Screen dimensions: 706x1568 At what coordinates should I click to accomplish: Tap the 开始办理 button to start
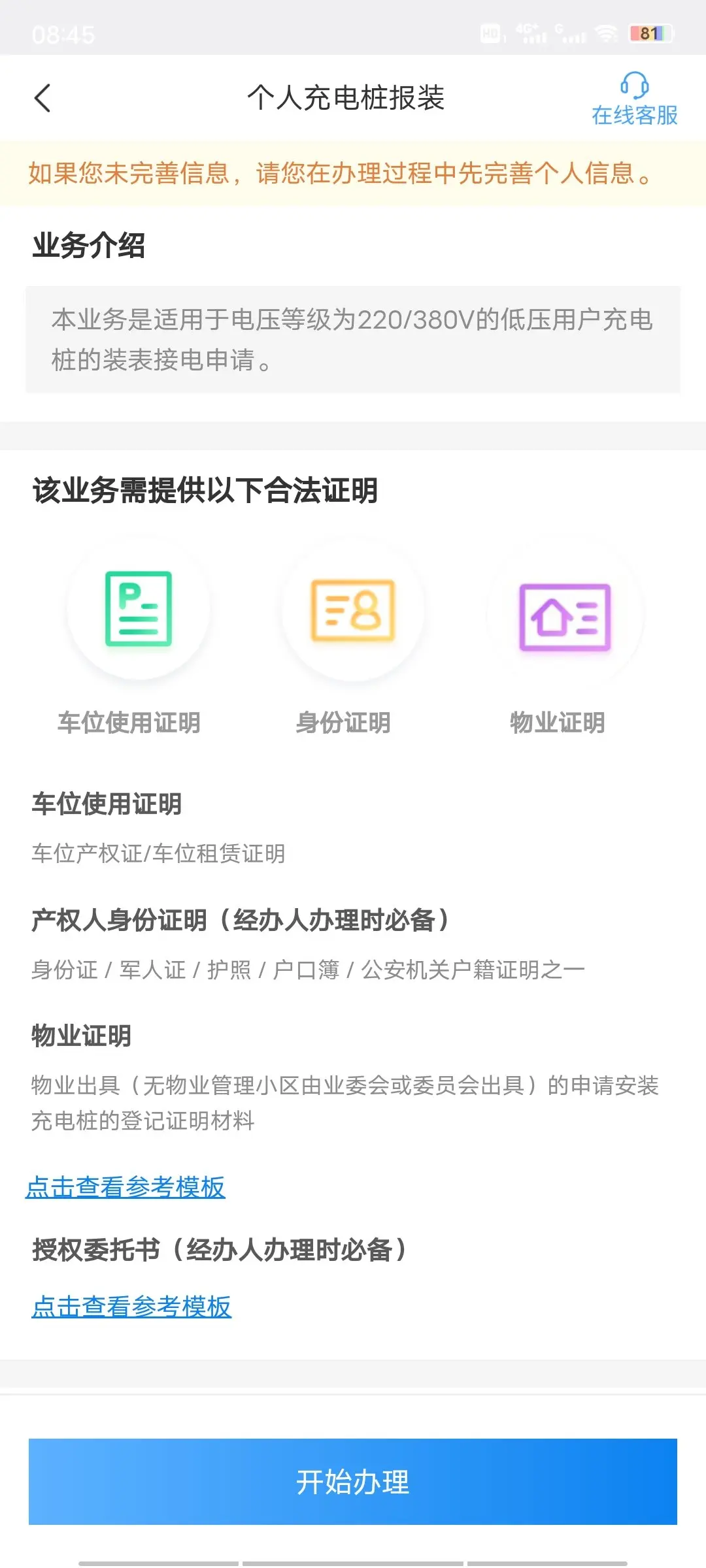[353, 1482]
